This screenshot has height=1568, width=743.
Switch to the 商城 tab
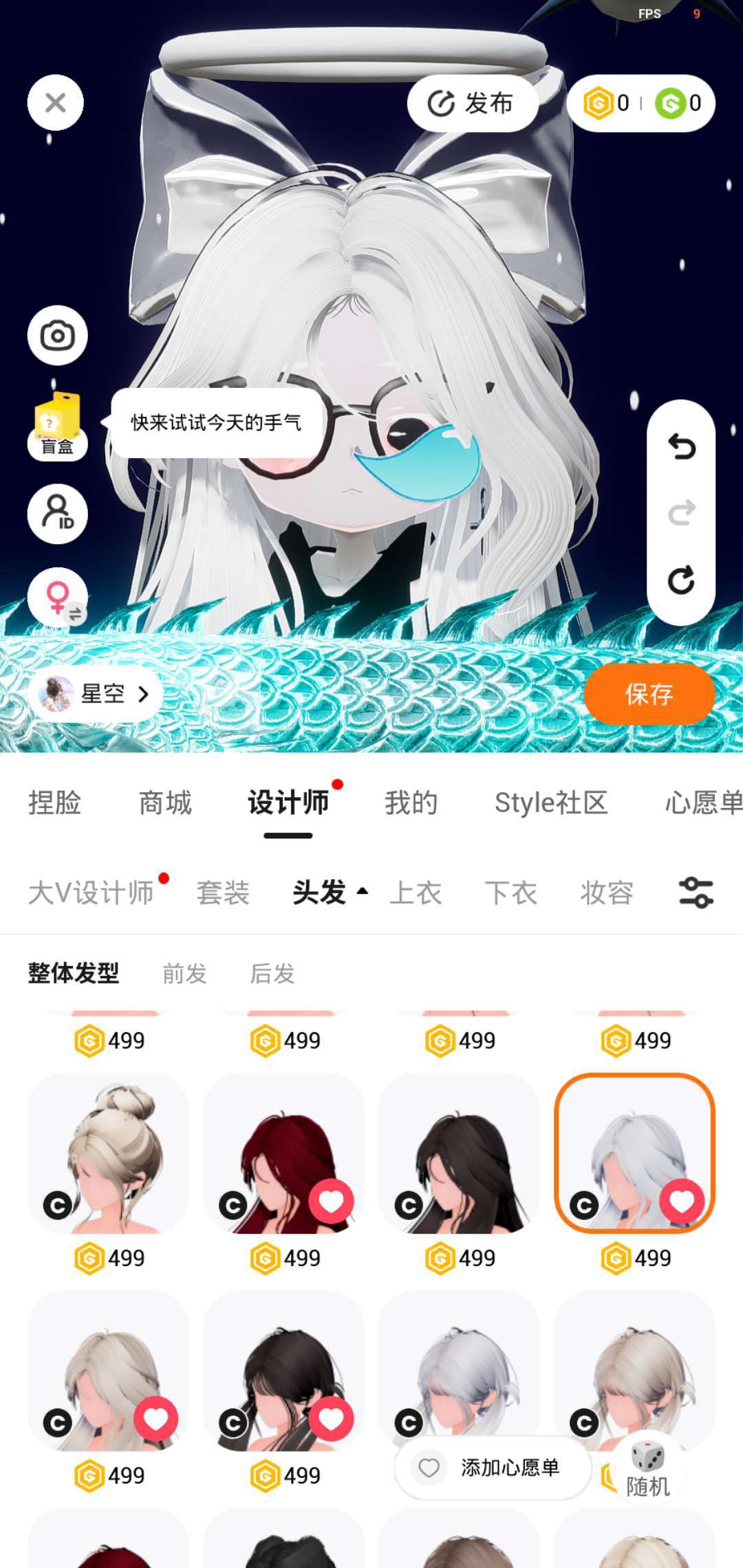tap(165, 803)
